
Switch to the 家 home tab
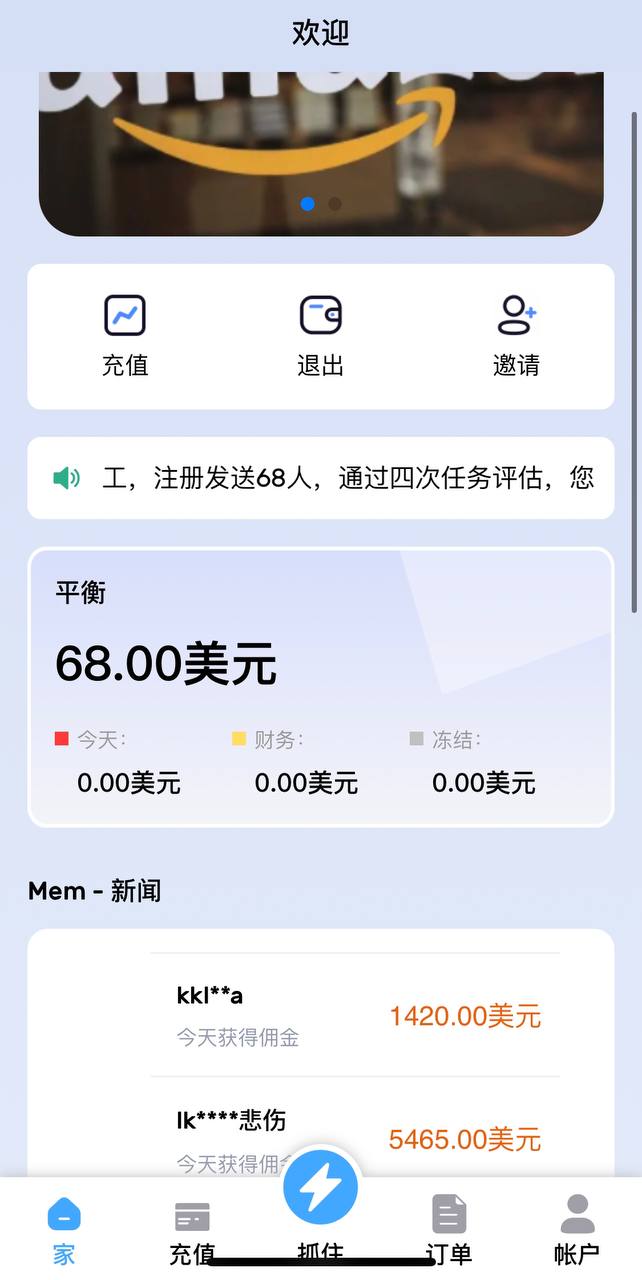(64, 1228)
